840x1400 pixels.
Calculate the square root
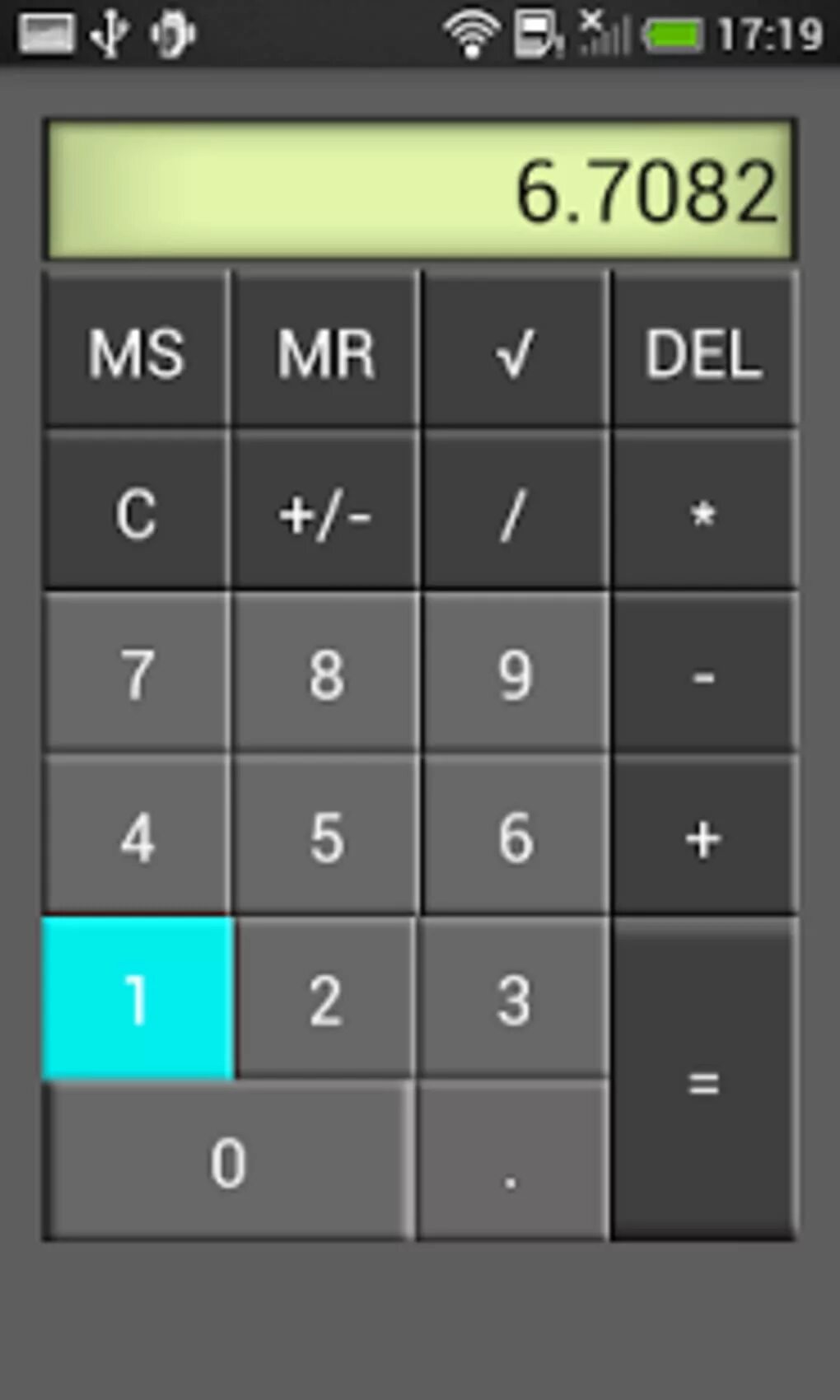(516, 349)
